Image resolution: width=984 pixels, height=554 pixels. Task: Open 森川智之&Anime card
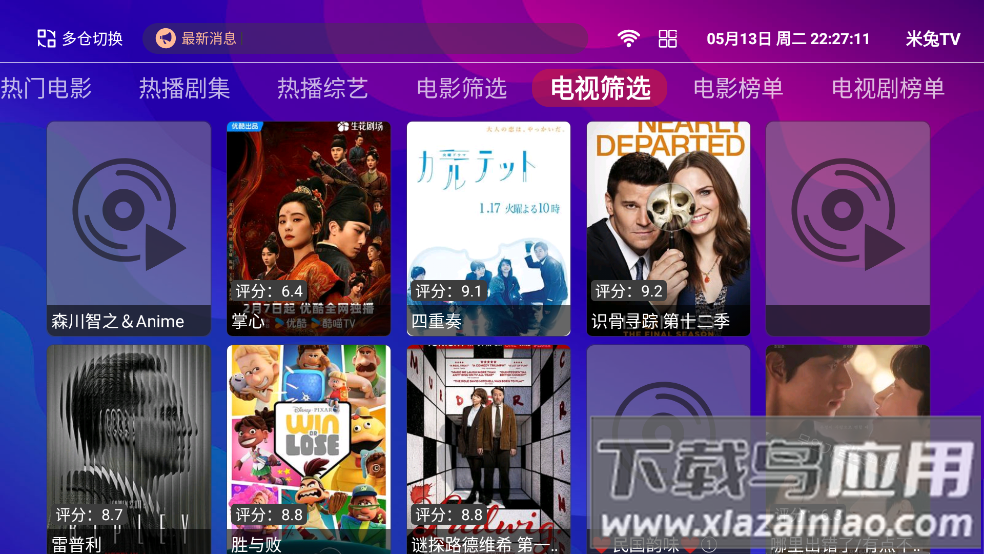pyautogui.click(x=129, y=228)
